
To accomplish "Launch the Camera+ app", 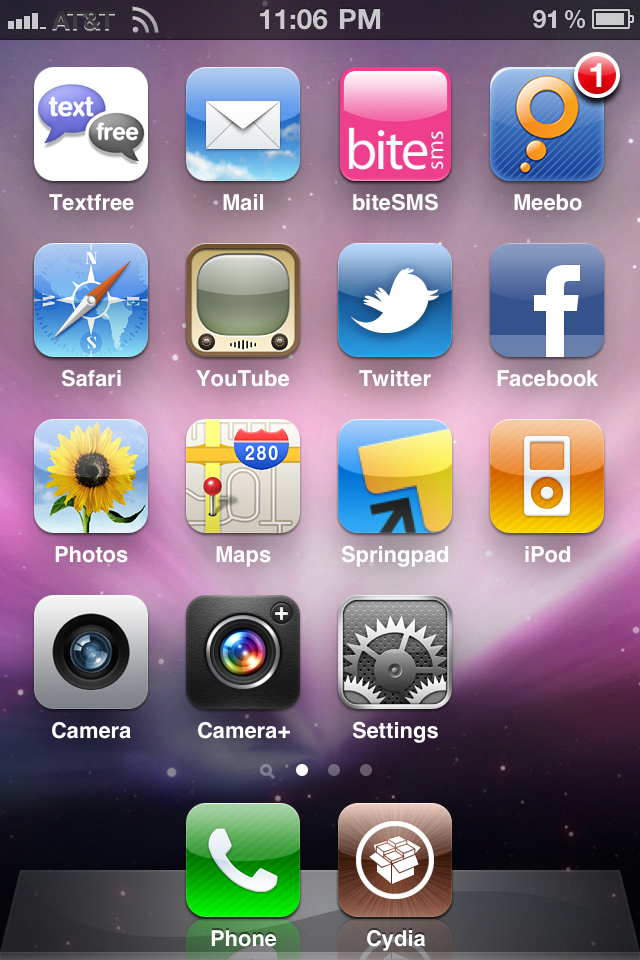I will (243, 652).
